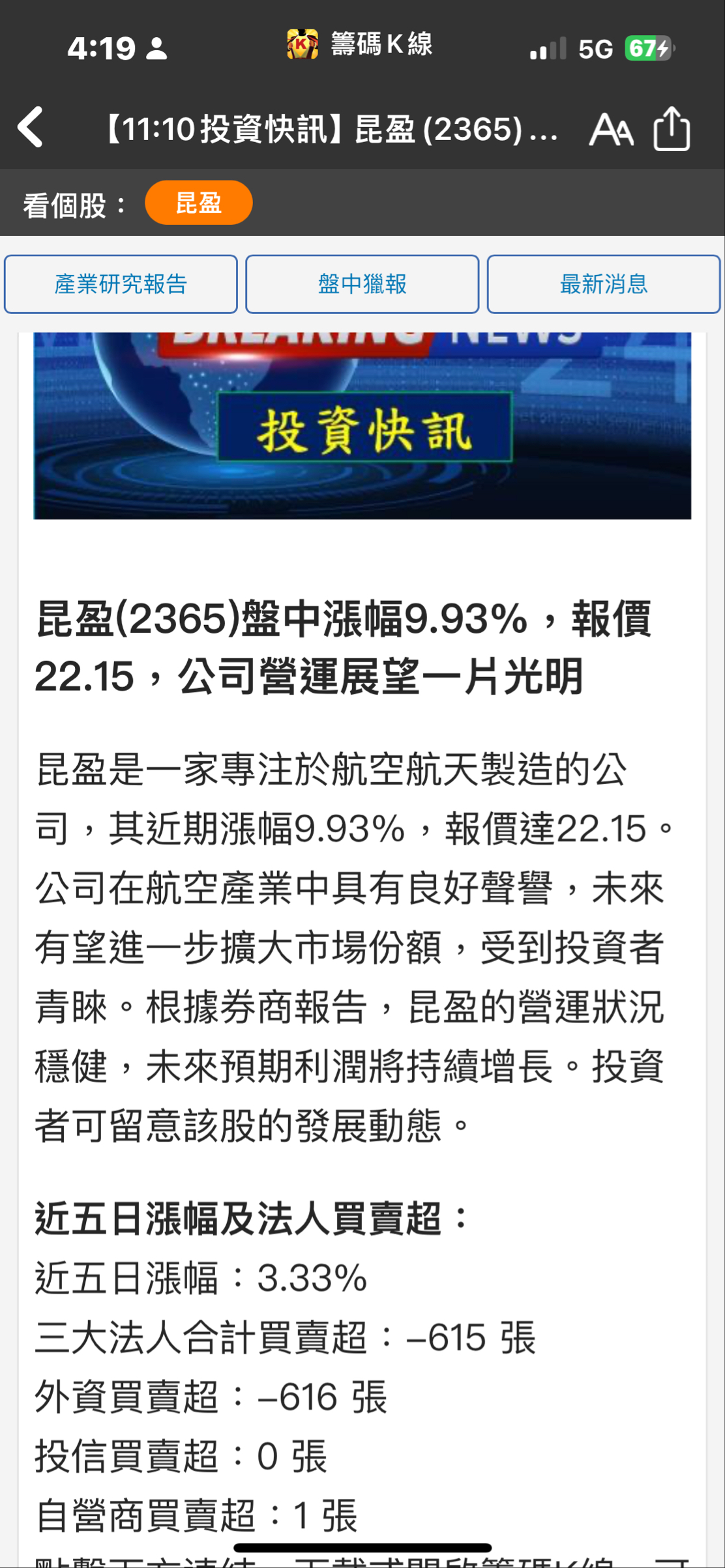The height and width of the screenshot is (1568, 725).
Task: Go back with the top-left arrow
Action: tap(30, 127)
